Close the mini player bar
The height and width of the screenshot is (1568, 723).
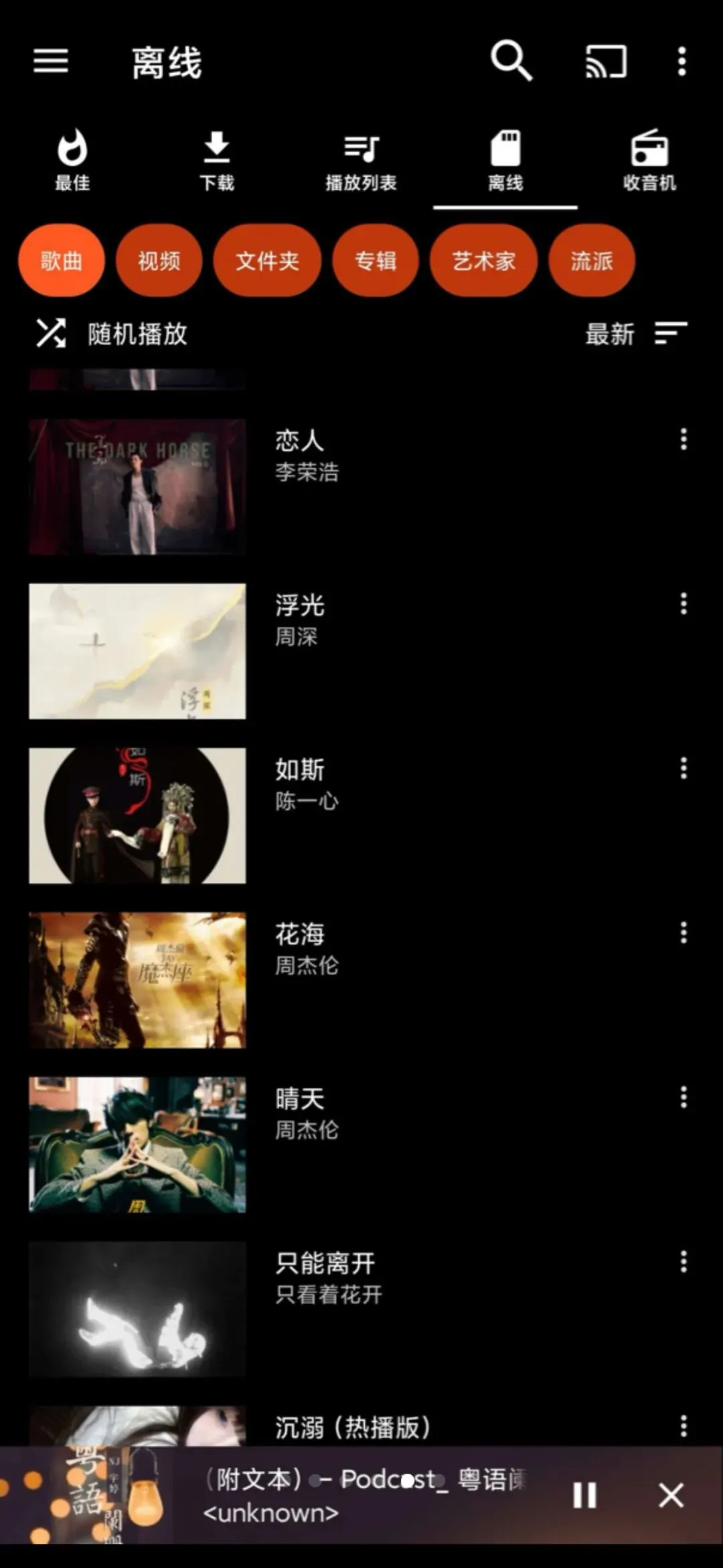pos(671,1495)
